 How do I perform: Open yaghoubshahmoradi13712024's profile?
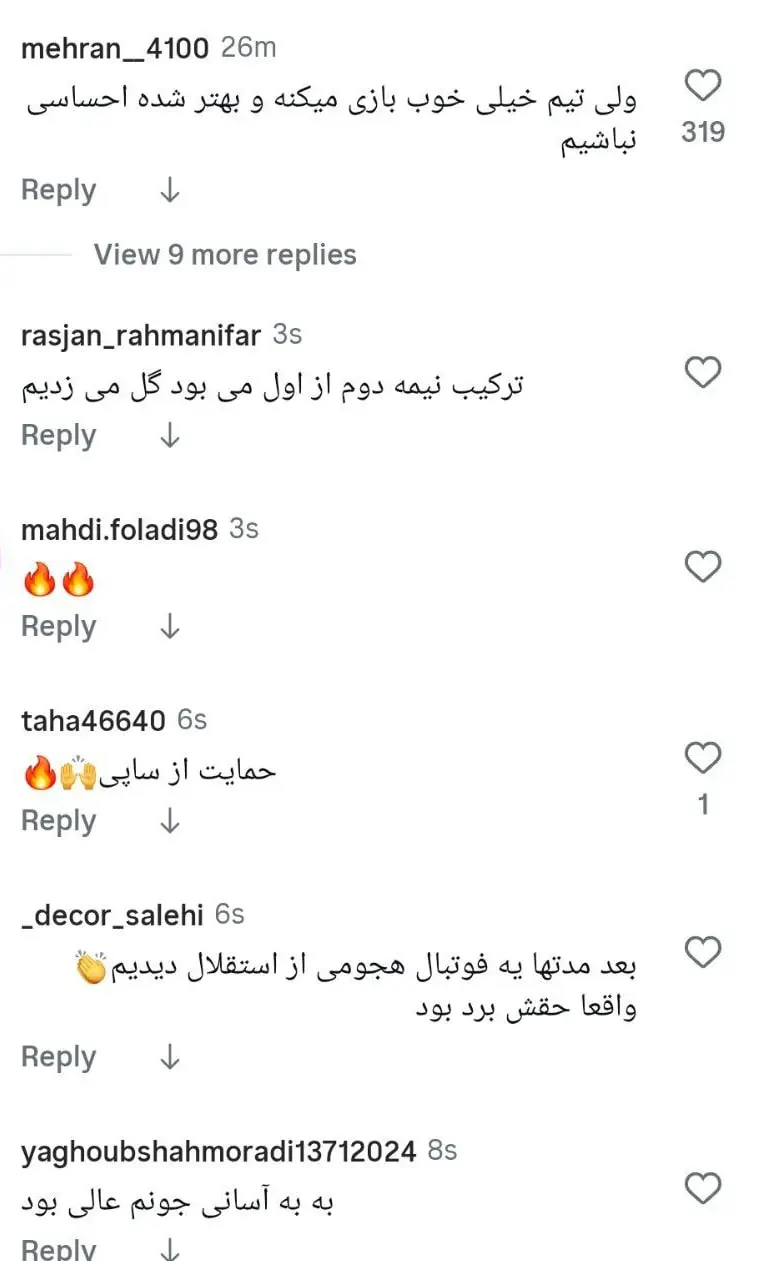pos(217,1151)
